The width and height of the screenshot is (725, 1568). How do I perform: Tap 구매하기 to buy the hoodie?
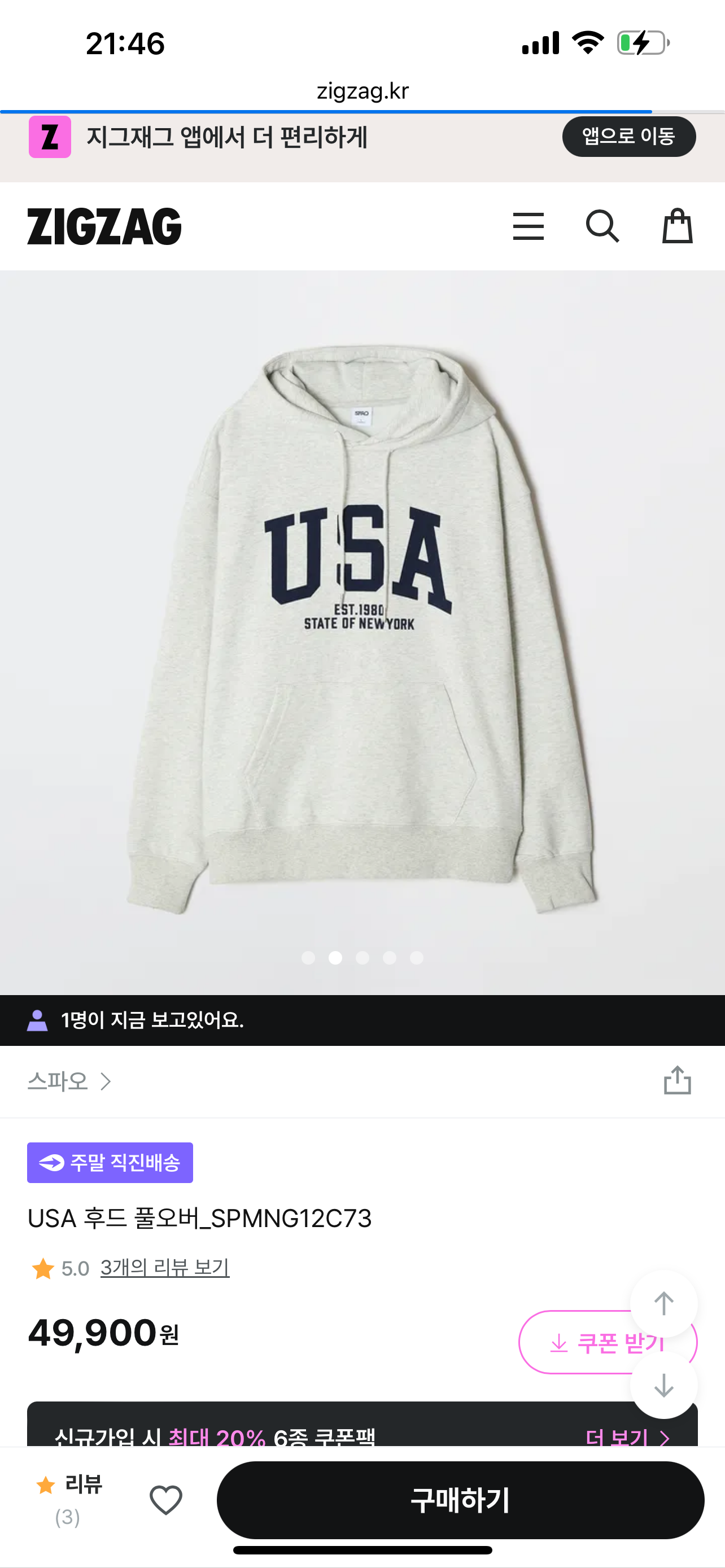point(460,1500)
